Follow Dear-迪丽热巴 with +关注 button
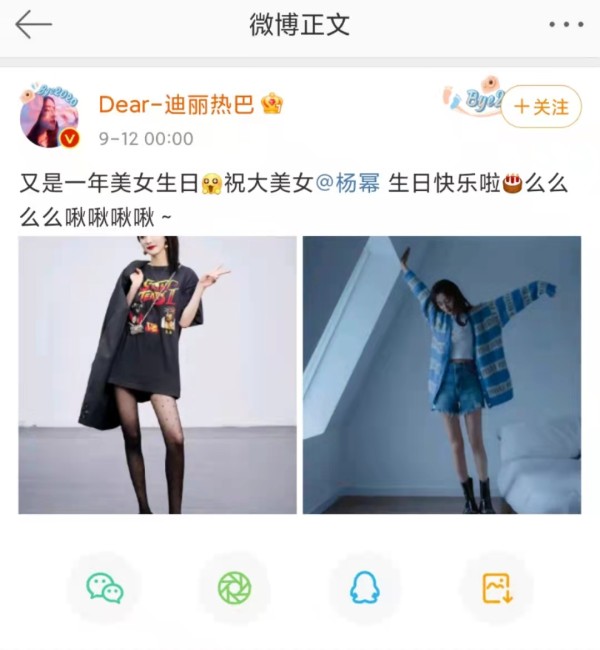The image size is (600, 650). click(x=541, y=107)
